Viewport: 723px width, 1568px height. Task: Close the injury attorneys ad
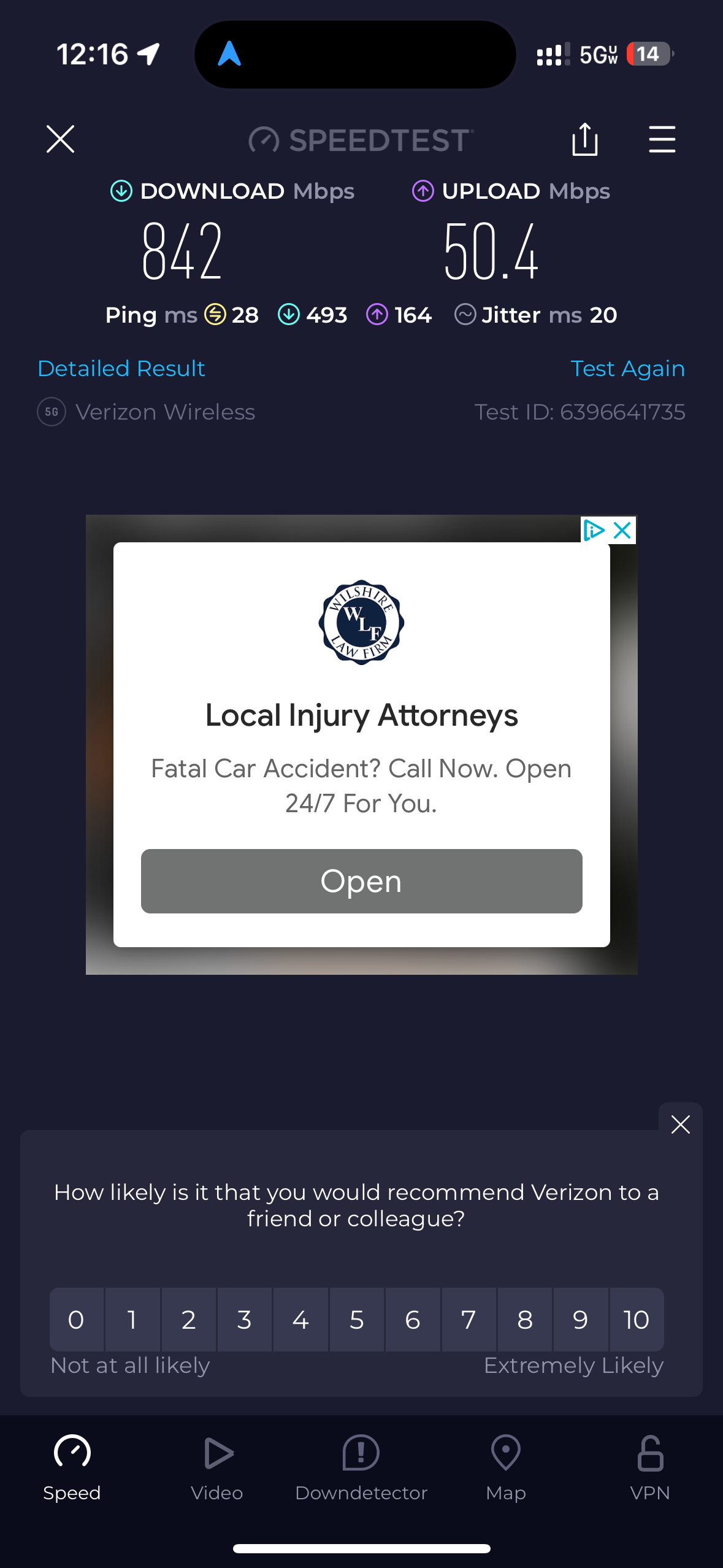pos(622,530)
